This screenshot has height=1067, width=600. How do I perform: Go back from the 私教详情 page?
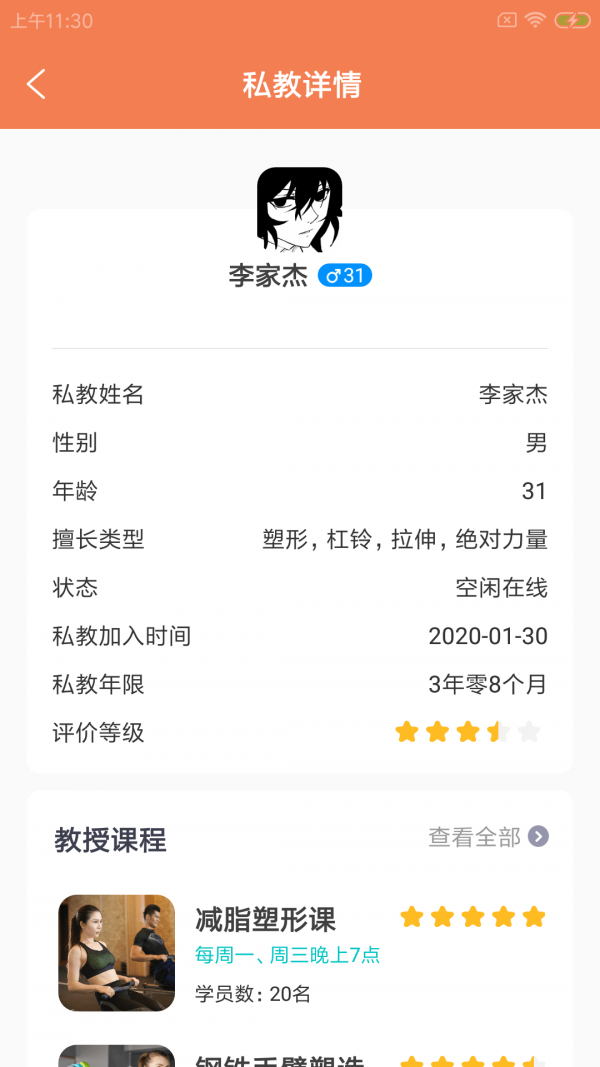pos(36,84)
